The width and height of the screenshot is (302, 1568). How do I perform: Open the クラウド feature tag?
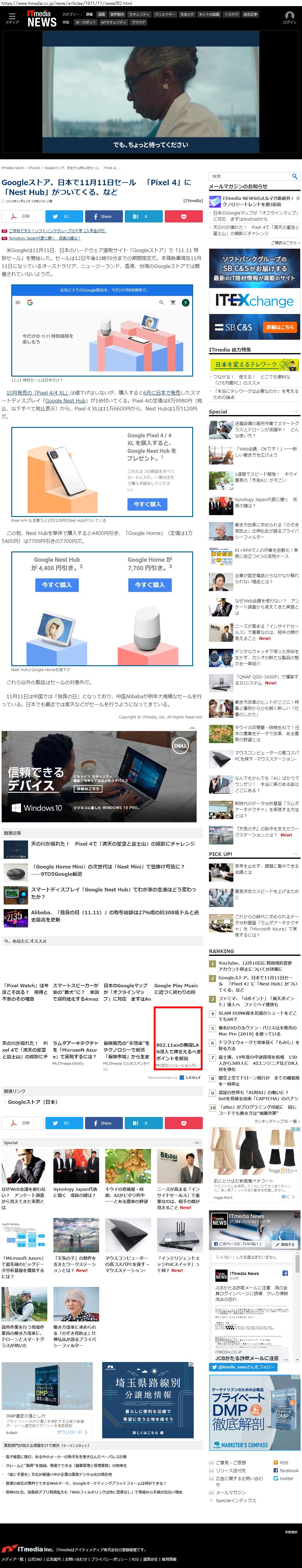139,22
